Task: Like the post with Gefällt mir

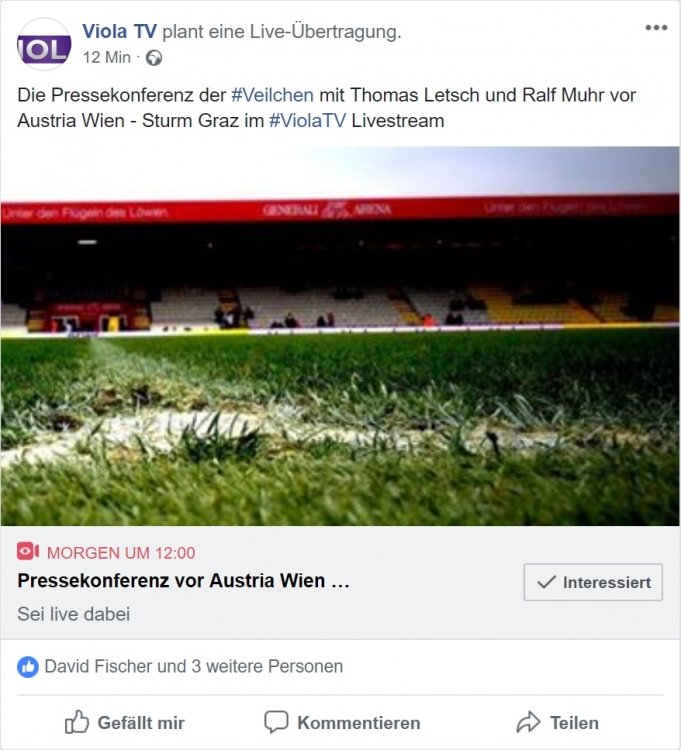Action: 125,722
